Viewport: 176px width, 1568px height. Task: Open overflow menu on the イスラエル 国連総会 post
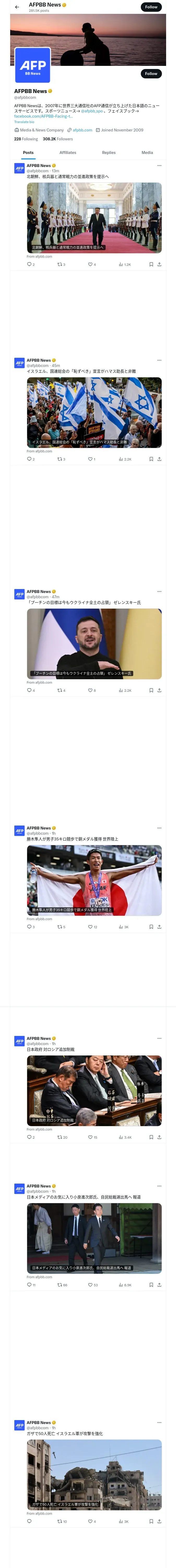160,360
